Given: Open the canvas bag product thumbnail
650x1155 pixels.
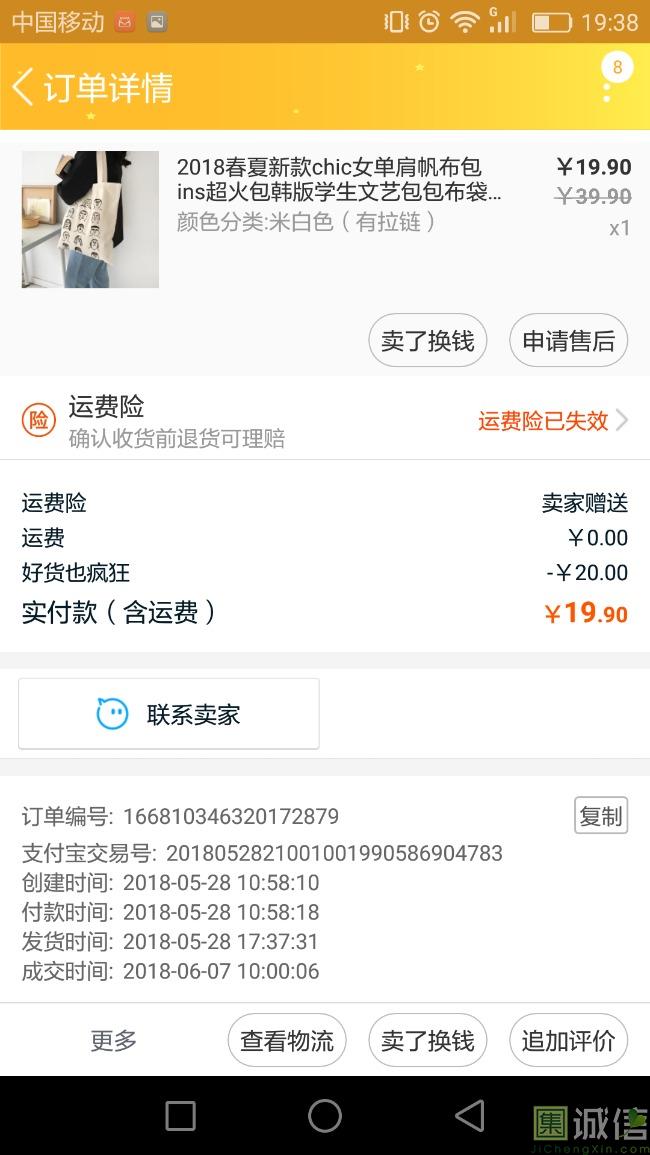Looking at the screenshot, I should point(90,219).
